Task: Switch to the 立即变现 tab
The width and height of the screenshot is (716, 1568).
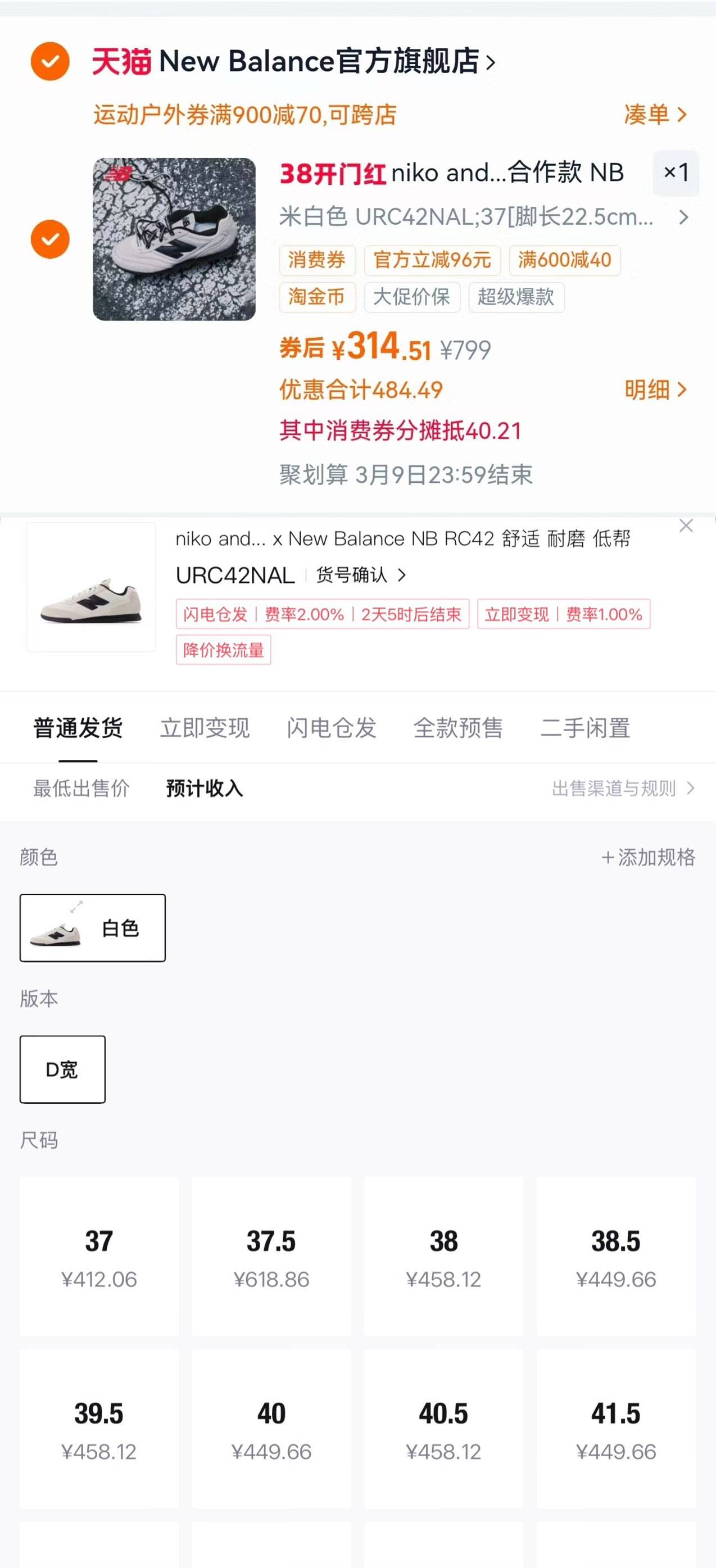Action: coord(205,727)
